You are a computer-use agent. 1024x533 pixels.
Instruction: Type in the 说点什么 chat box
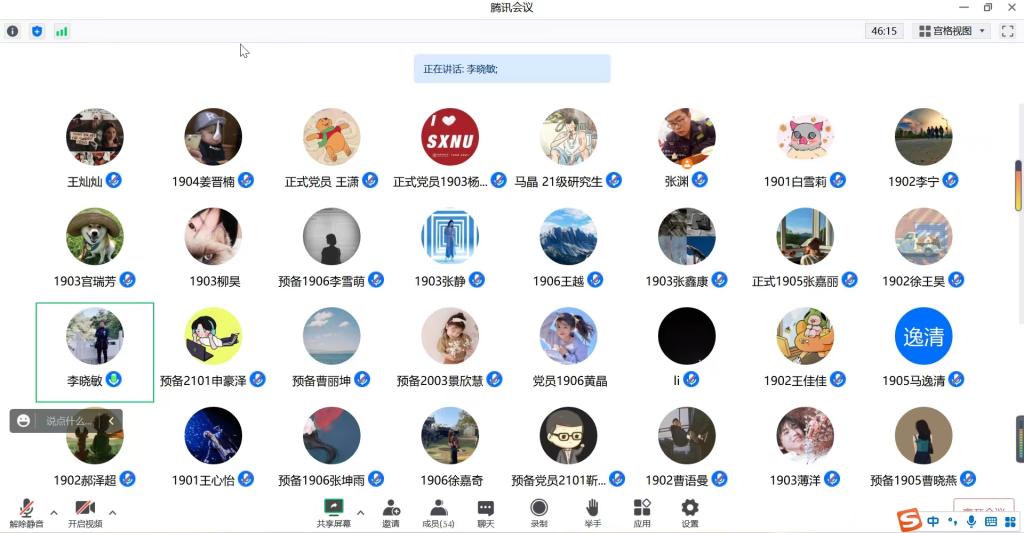(70, 421)
